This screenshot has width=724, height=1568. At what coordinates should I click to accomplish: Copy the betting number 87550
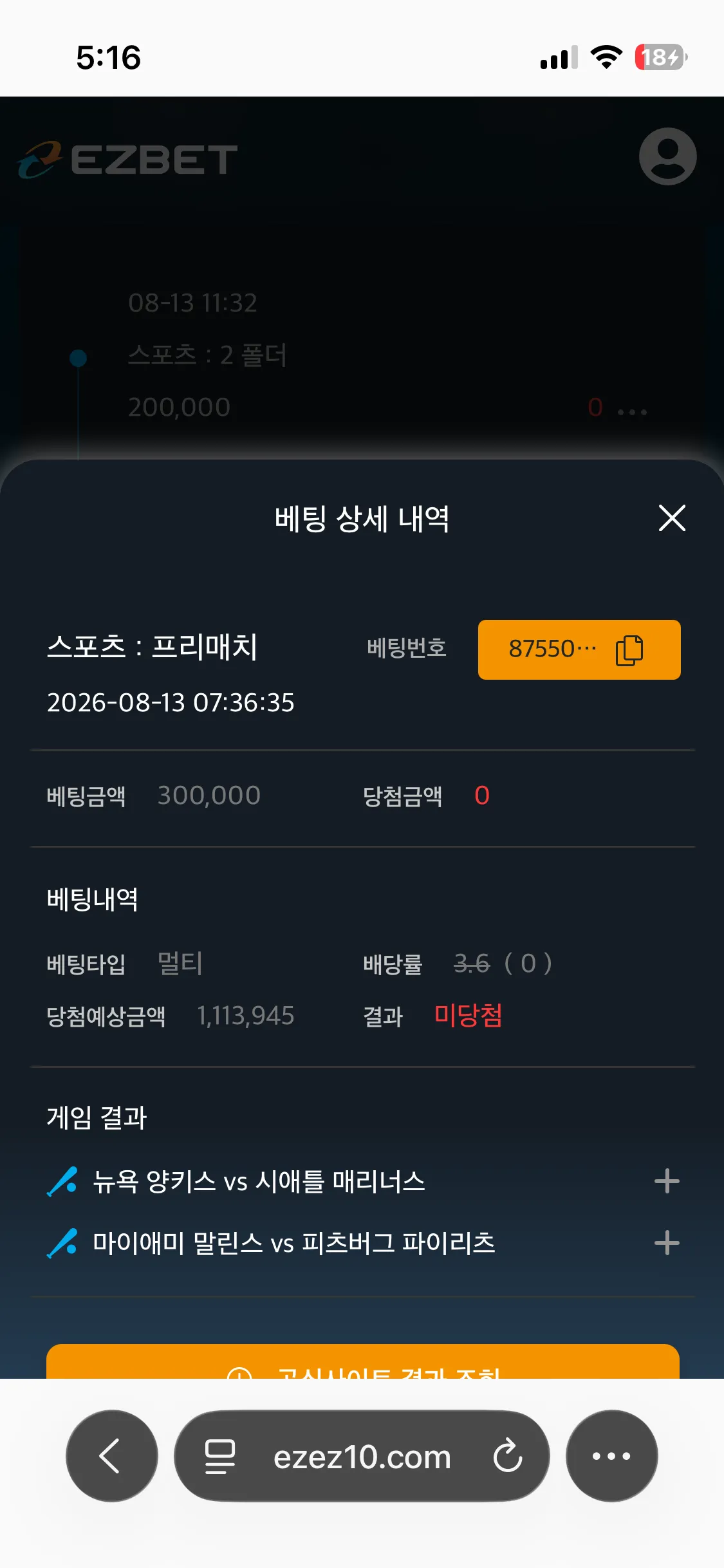tap(579, 649)
